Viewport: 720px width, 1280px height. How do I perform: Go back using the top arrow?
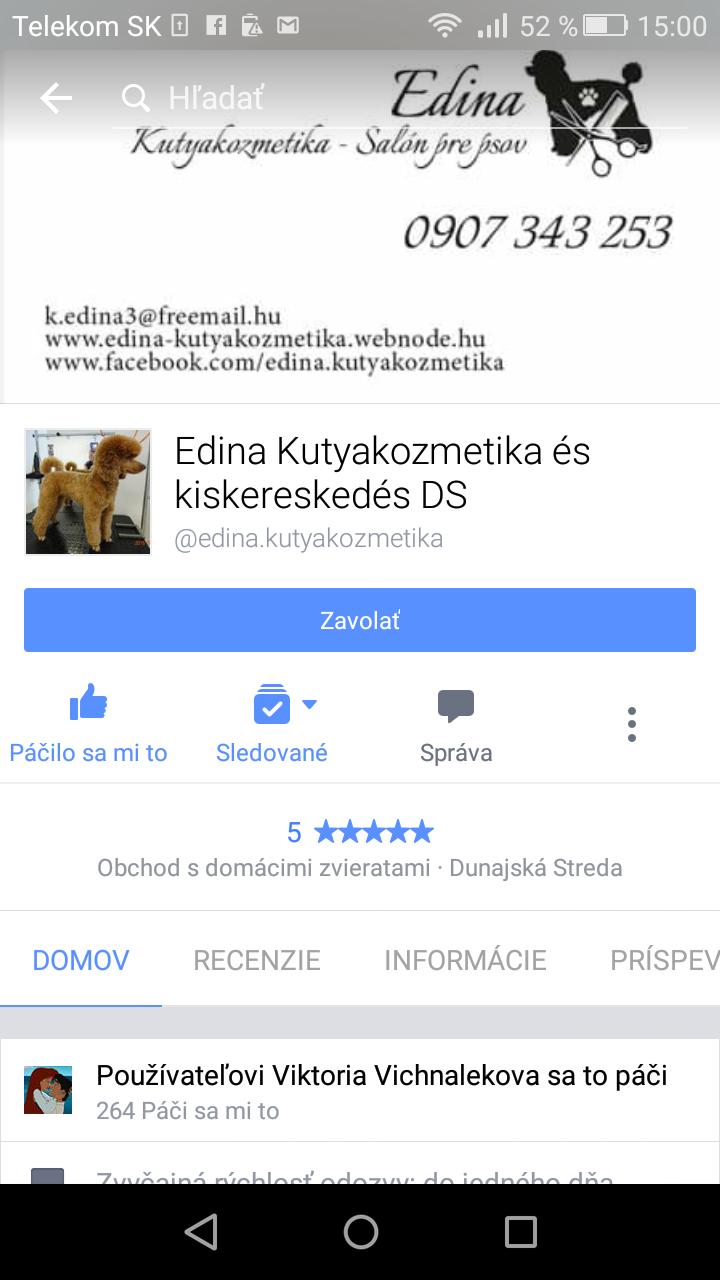[56, 98]
